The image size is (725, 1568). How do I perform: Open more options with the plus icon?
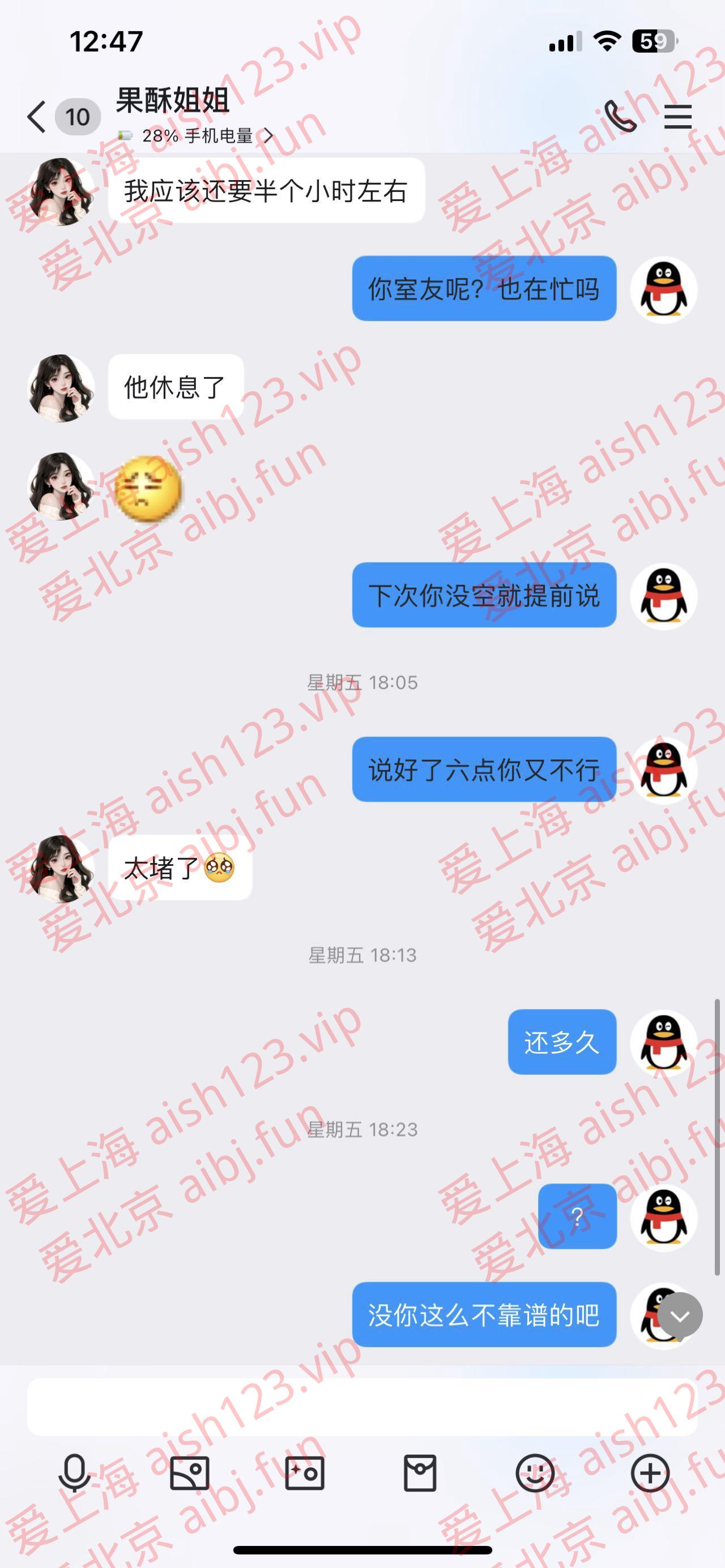tap(650, 1473)
